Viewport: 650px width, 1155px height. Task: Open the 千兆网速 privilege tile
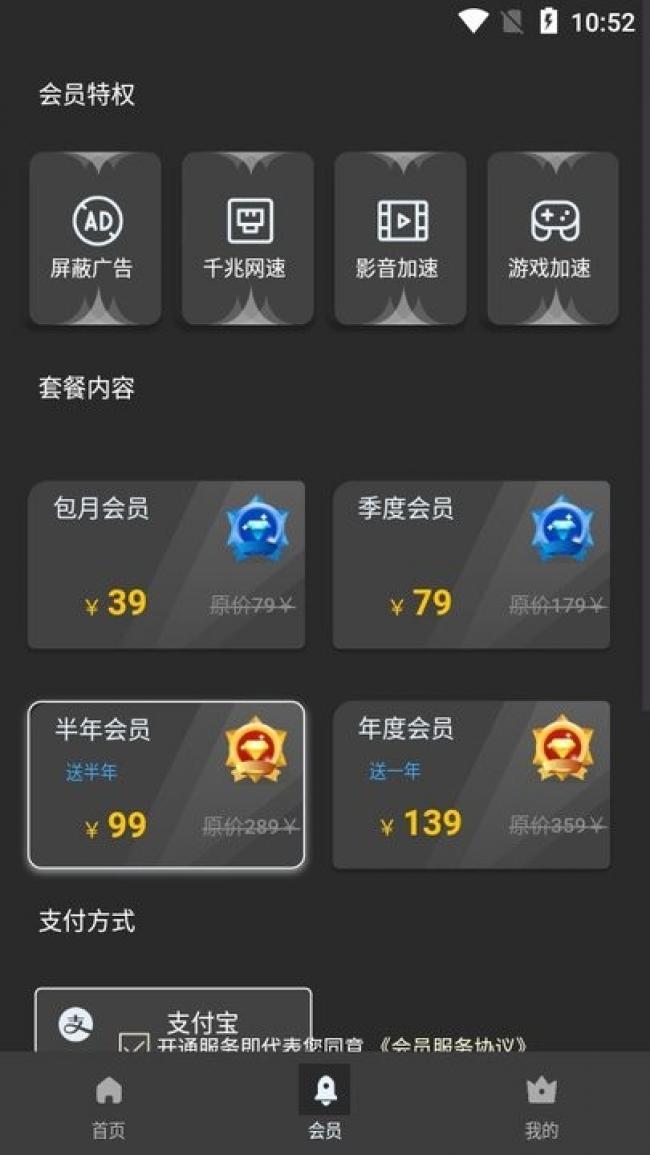coord(247,238)
